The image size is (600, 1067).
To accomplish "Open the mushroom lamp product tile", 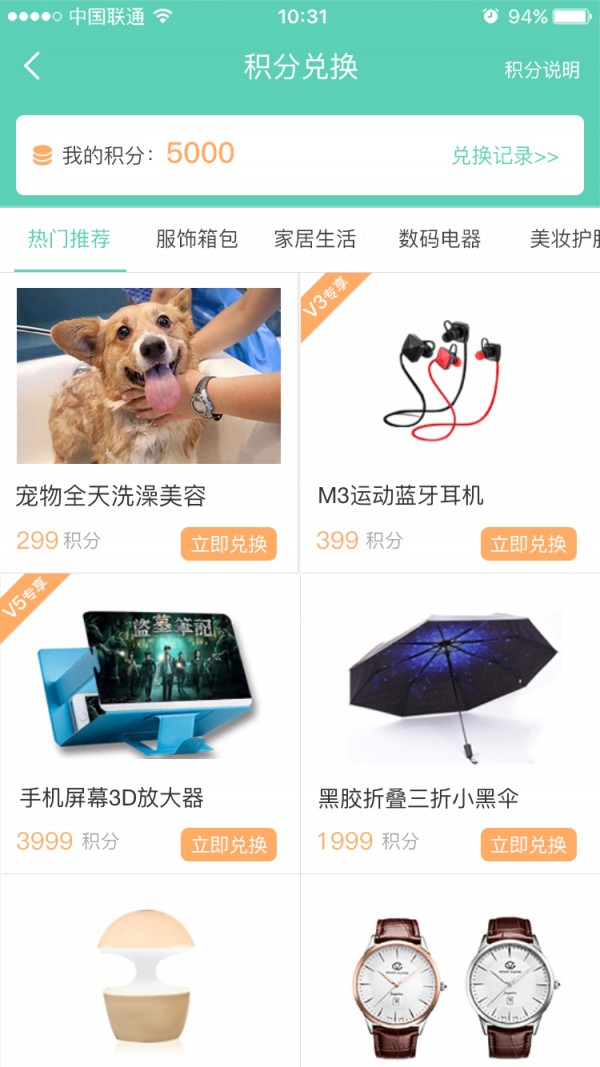I will tap(150, 975).
